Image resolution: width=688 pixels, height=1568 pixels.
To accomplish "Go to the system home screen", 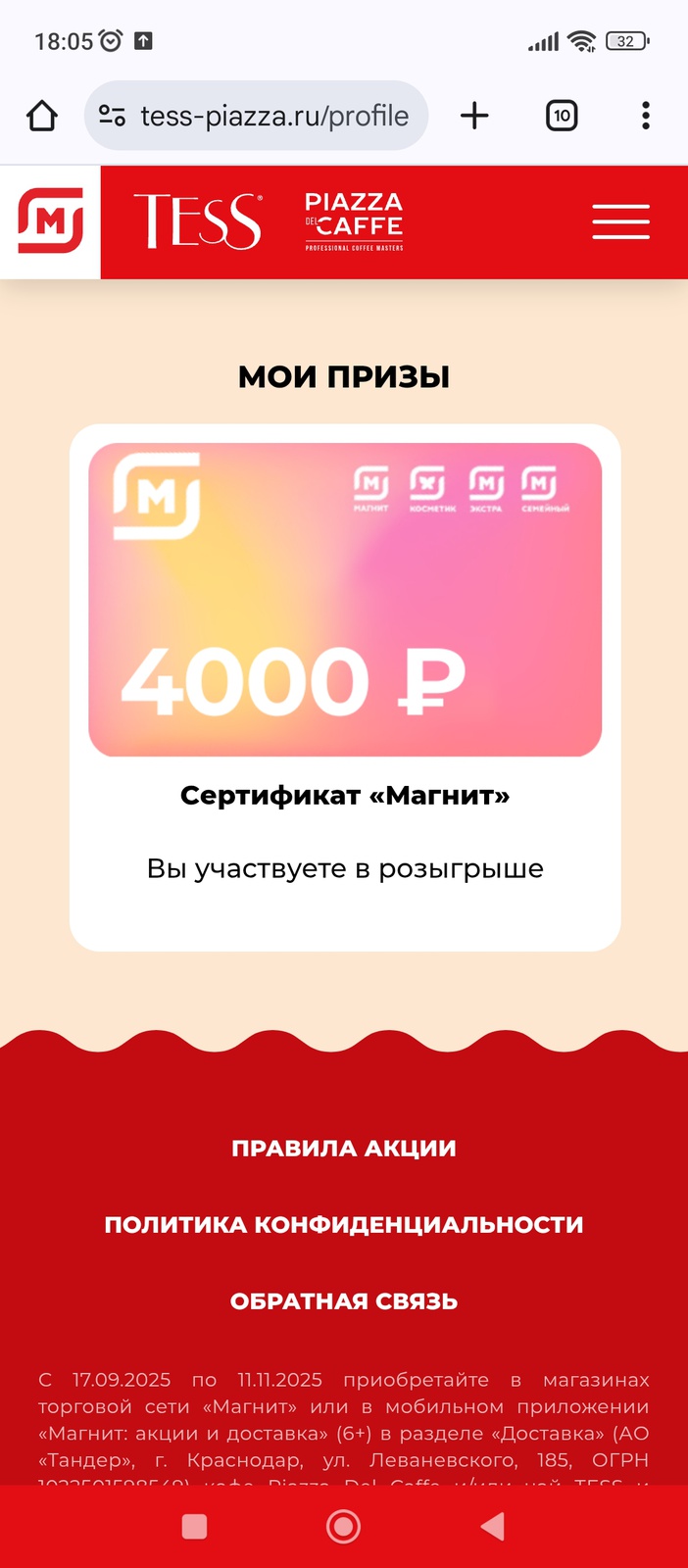I will 343,1526.
